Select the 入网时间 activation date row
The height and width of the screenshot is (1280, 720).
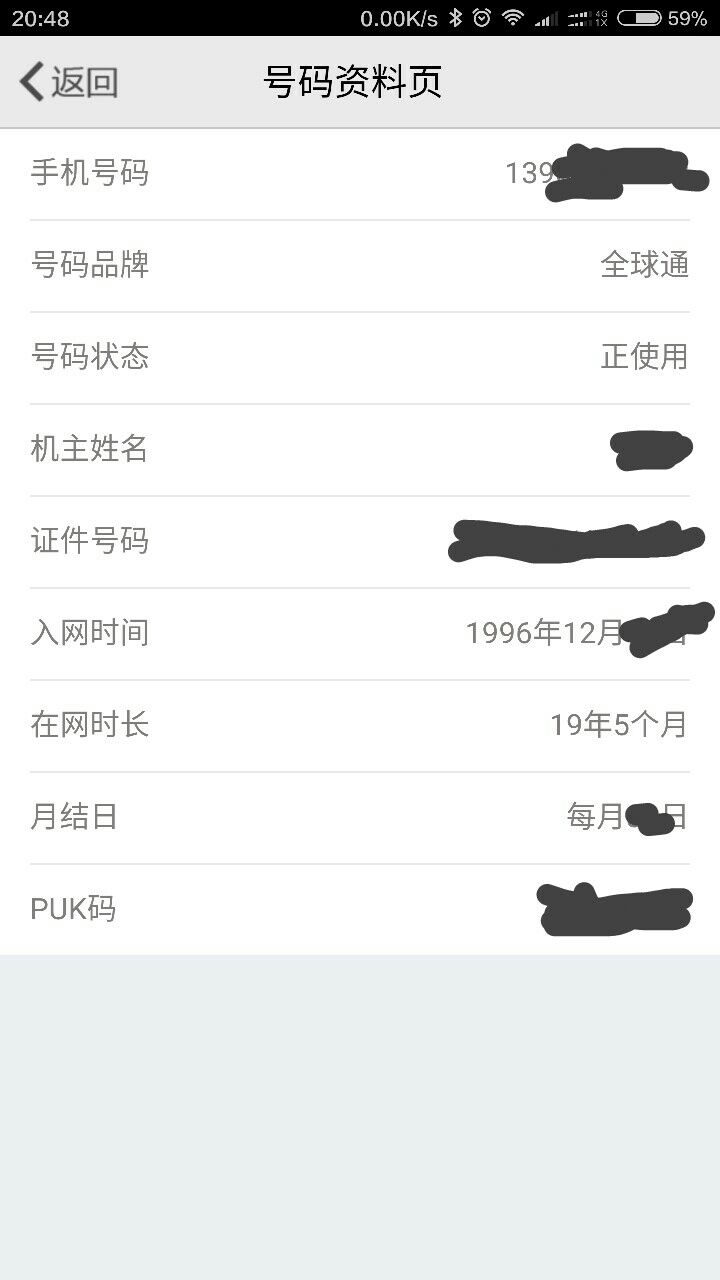pyautogui.click(x=360, y=632)
